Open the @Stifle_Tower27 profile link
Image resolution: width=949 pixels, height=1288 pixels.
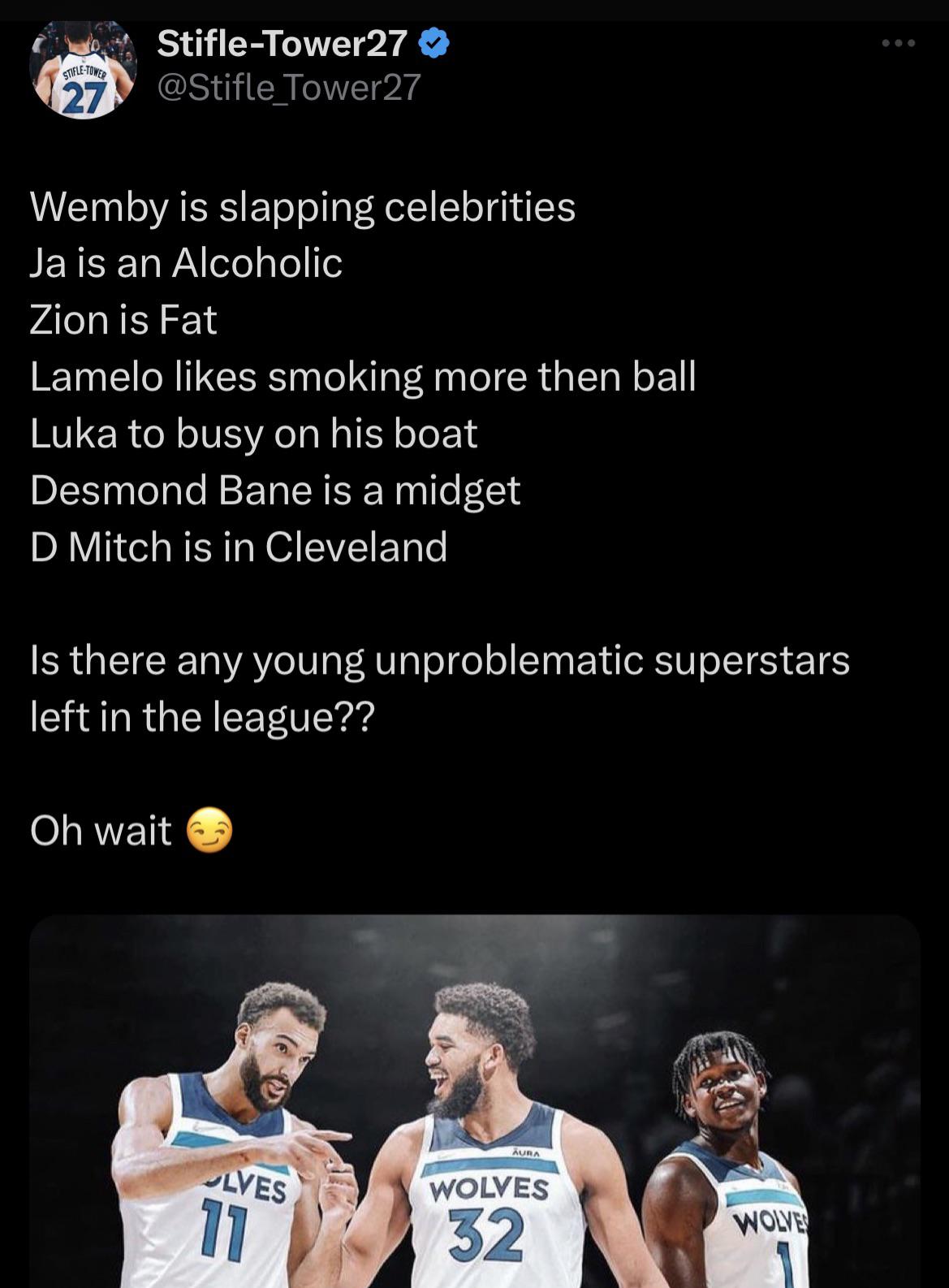coord(288,88)
